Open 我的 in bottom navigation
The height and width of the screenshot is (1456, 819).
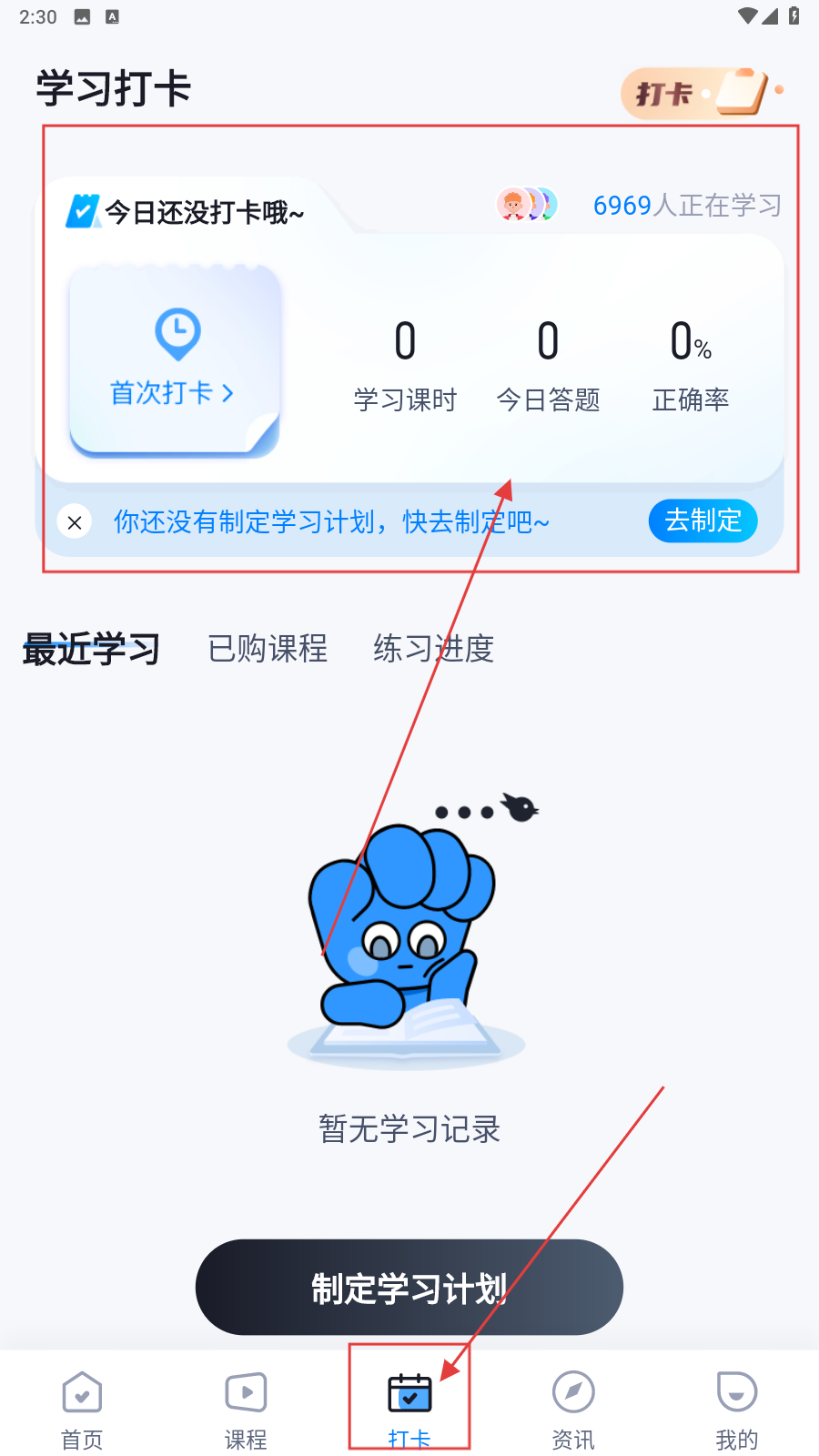point(736,1410)
